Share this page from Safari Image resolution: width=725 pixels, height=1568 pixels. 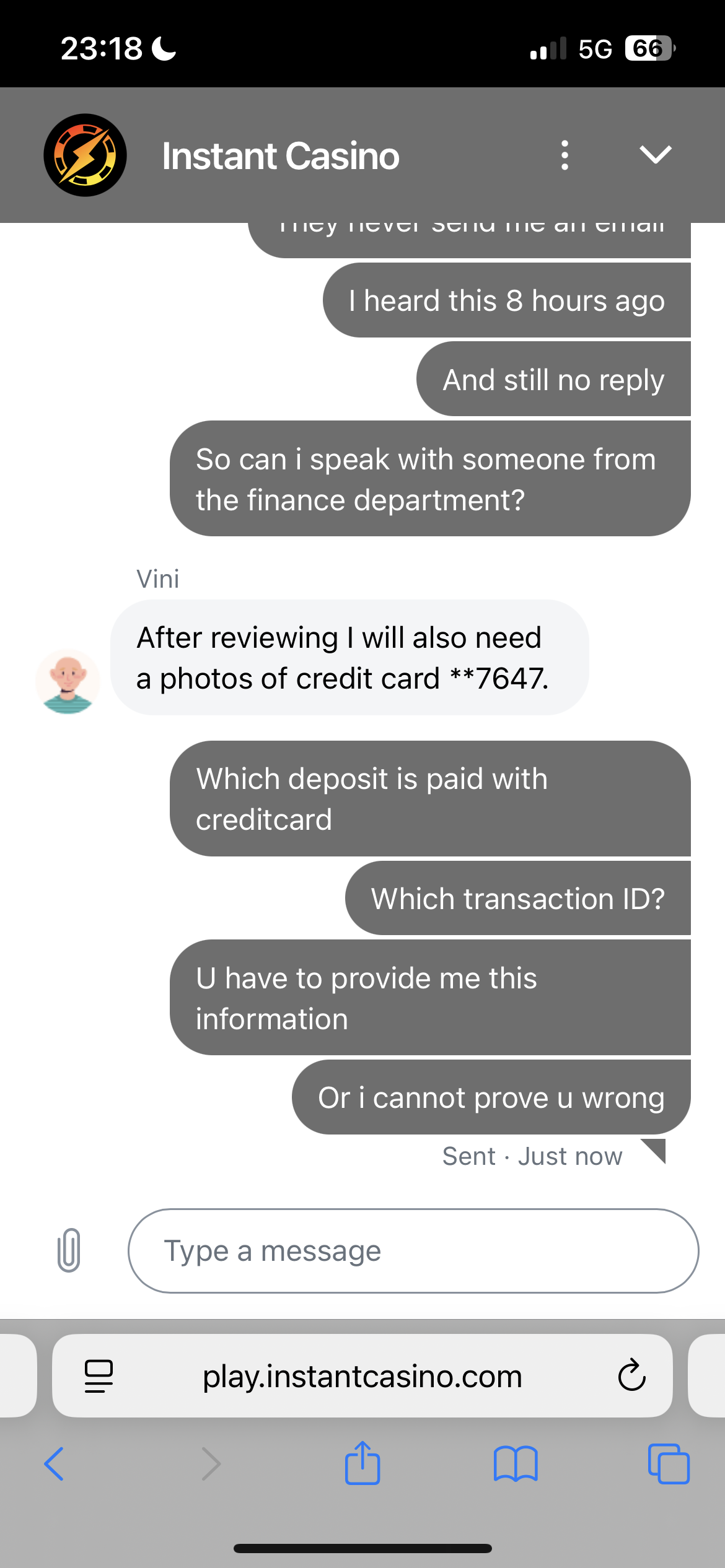coord(362,1463)
